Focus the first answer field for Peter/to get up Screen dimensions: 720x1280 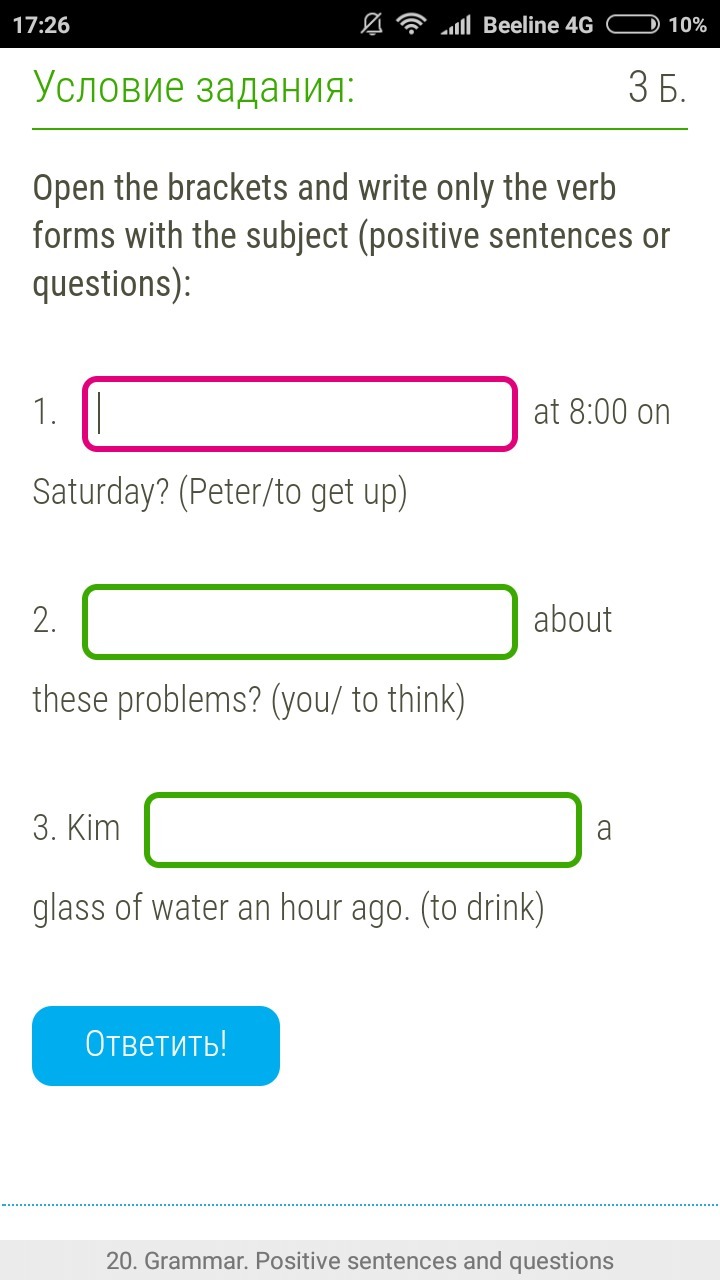point(300,413)
